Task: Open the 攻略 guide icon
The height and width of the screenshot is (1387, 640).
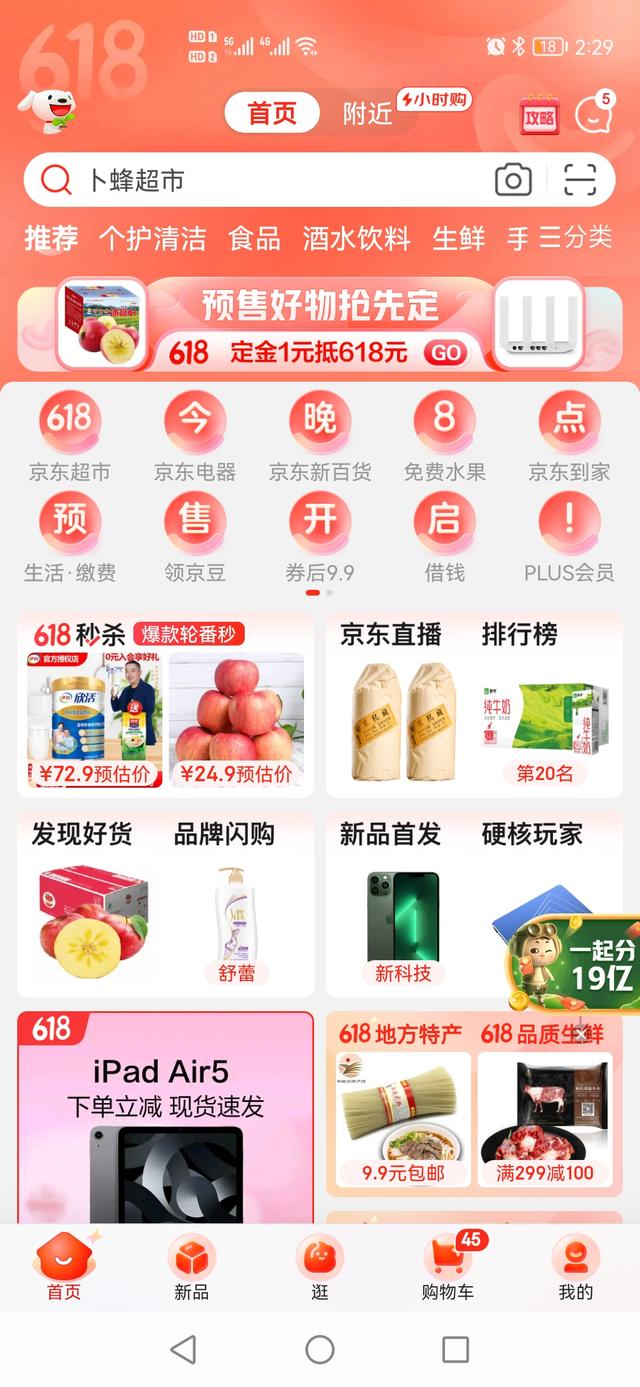Action: click(x=539, y=116)
